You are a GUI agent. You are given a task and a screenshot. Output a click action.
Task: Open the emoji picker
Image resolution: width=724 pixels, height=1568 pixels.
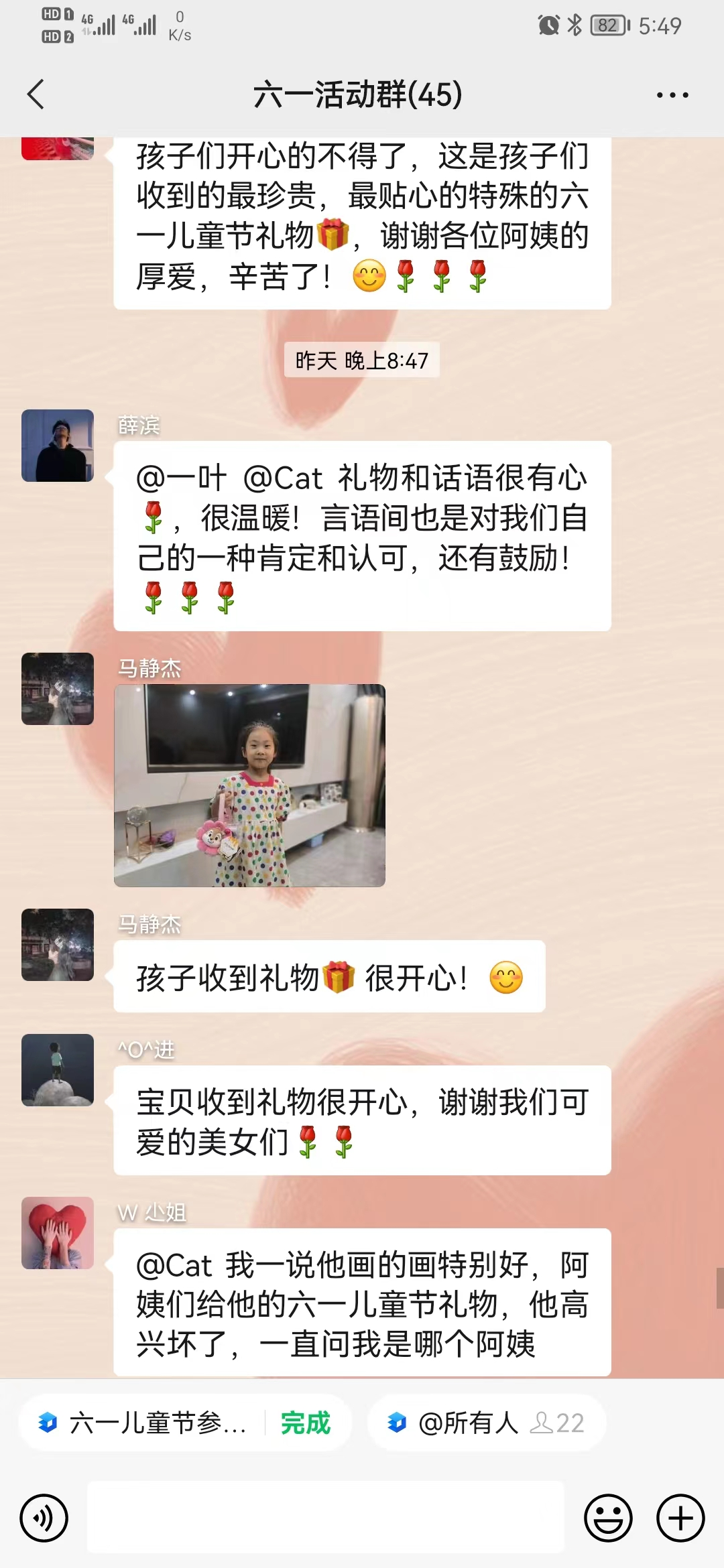(608, 1518)
